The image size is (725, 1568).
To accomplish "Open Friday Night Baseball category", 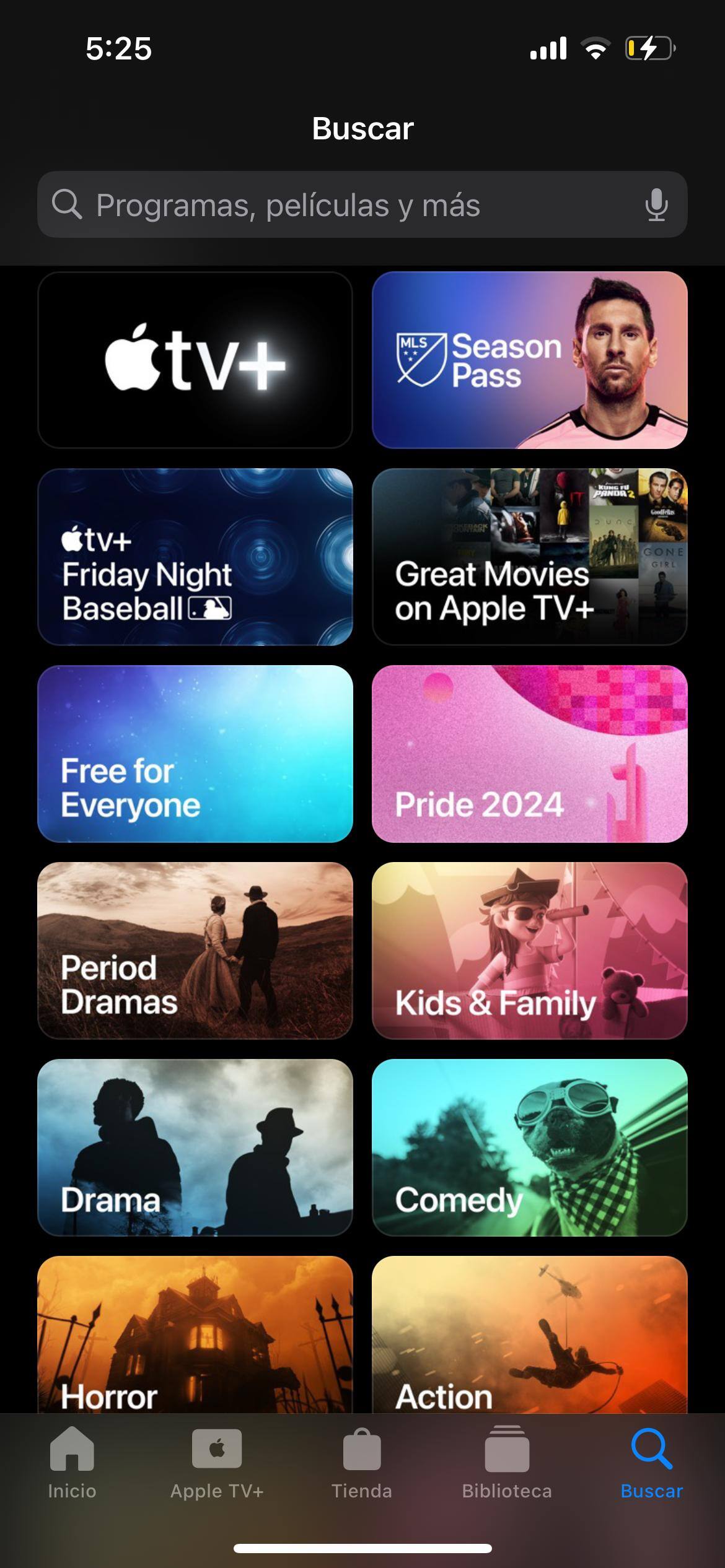I will pyautogui.click(x=195, y=557).
